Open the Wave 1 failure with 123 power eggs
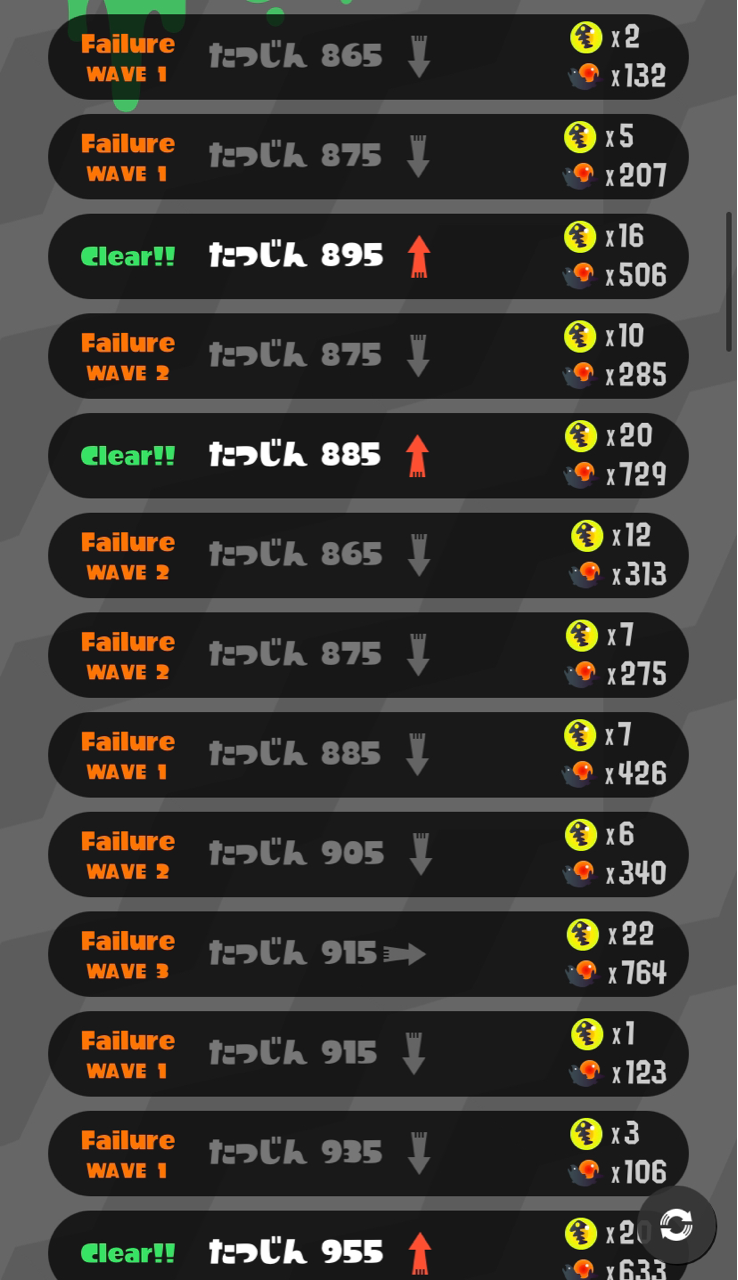The height and width of the screenshot is (1280, 738). pyautogui.click(x=368, y=1053)
